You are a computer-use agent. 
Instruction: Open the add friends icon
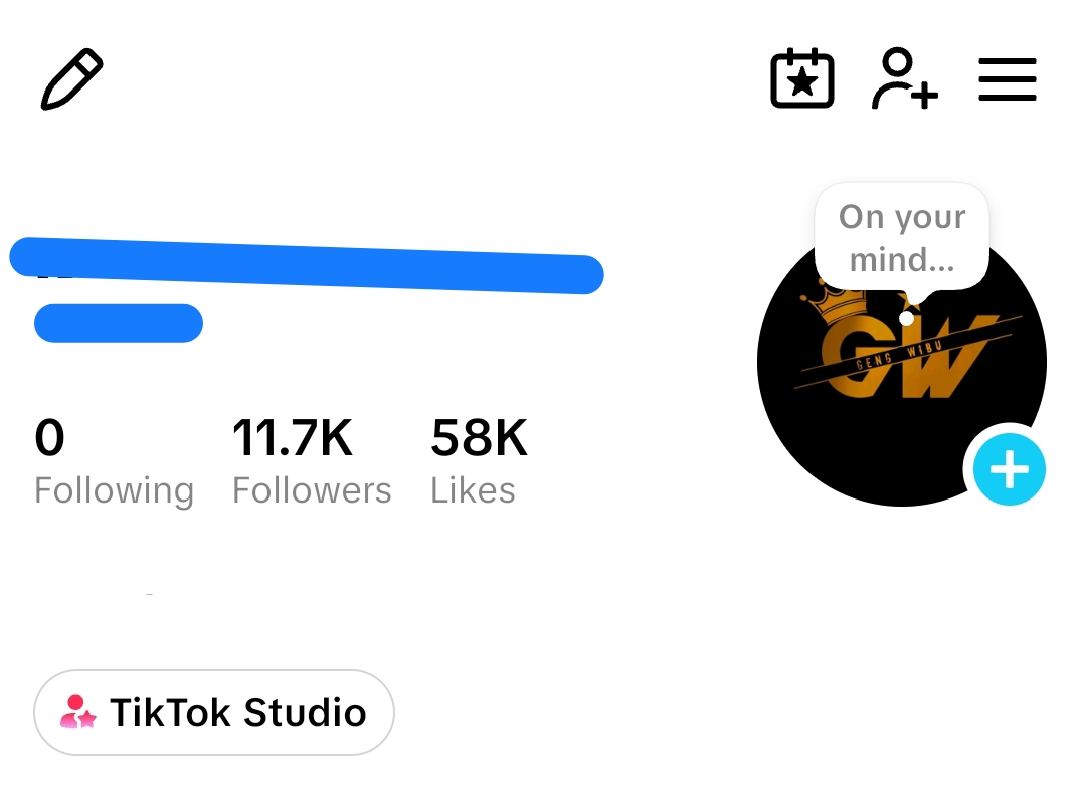[904, 78]
